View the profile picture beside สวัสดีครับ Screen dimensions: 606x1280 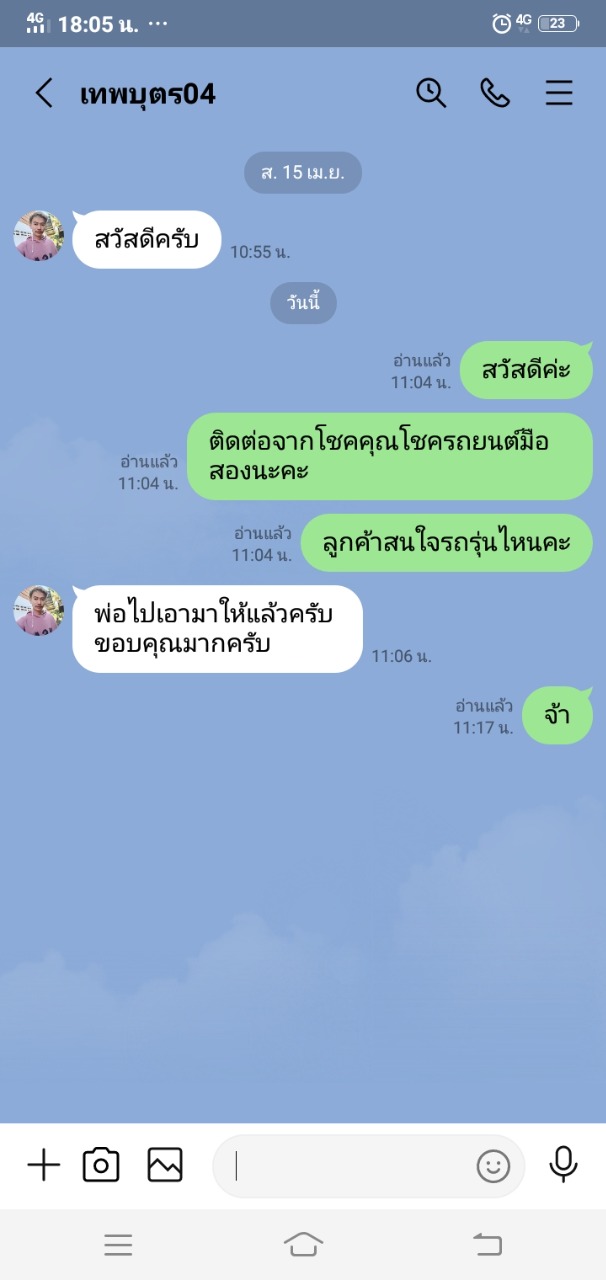click(39, 236)
